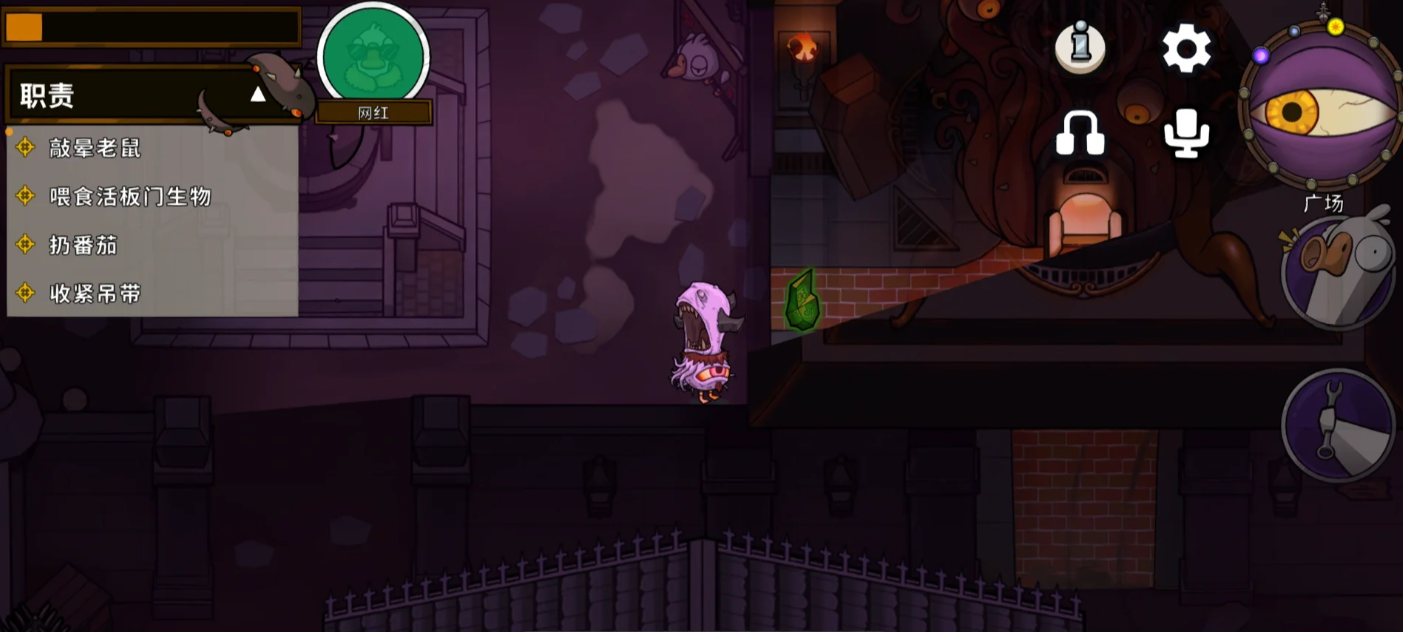Select the 敲晕老鼠 task

95,148
